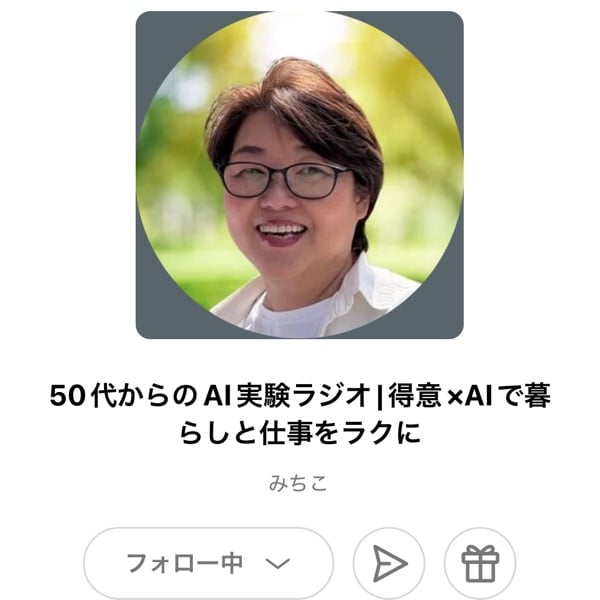Open the channel cover image
This screenshot has height=600, width=600.
pyautogui.click(x=299, y=175)
